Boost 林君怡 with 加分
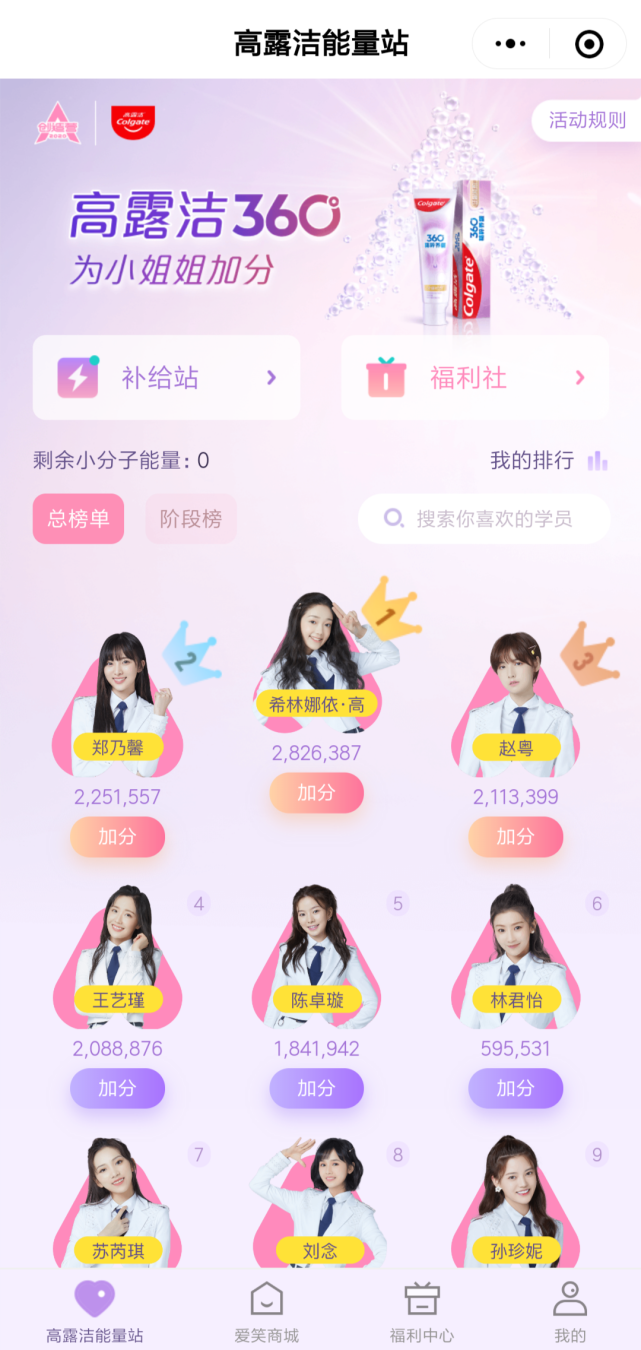The height and width of the screenshot is (1350, 641). [x=515, y=1088]
